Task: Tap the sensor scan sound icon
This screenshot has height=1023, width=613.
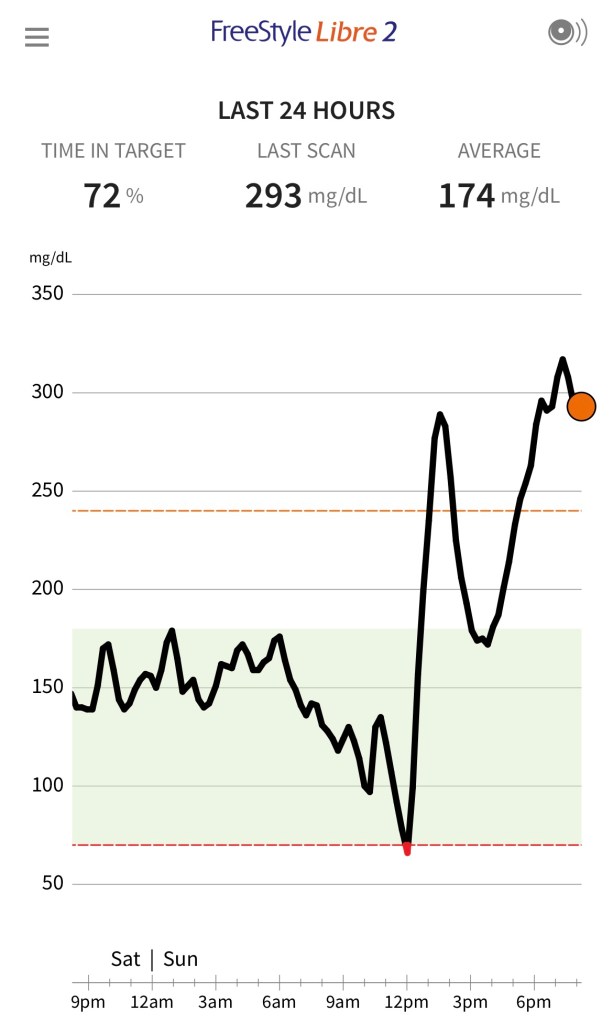Action: (567, 33)
